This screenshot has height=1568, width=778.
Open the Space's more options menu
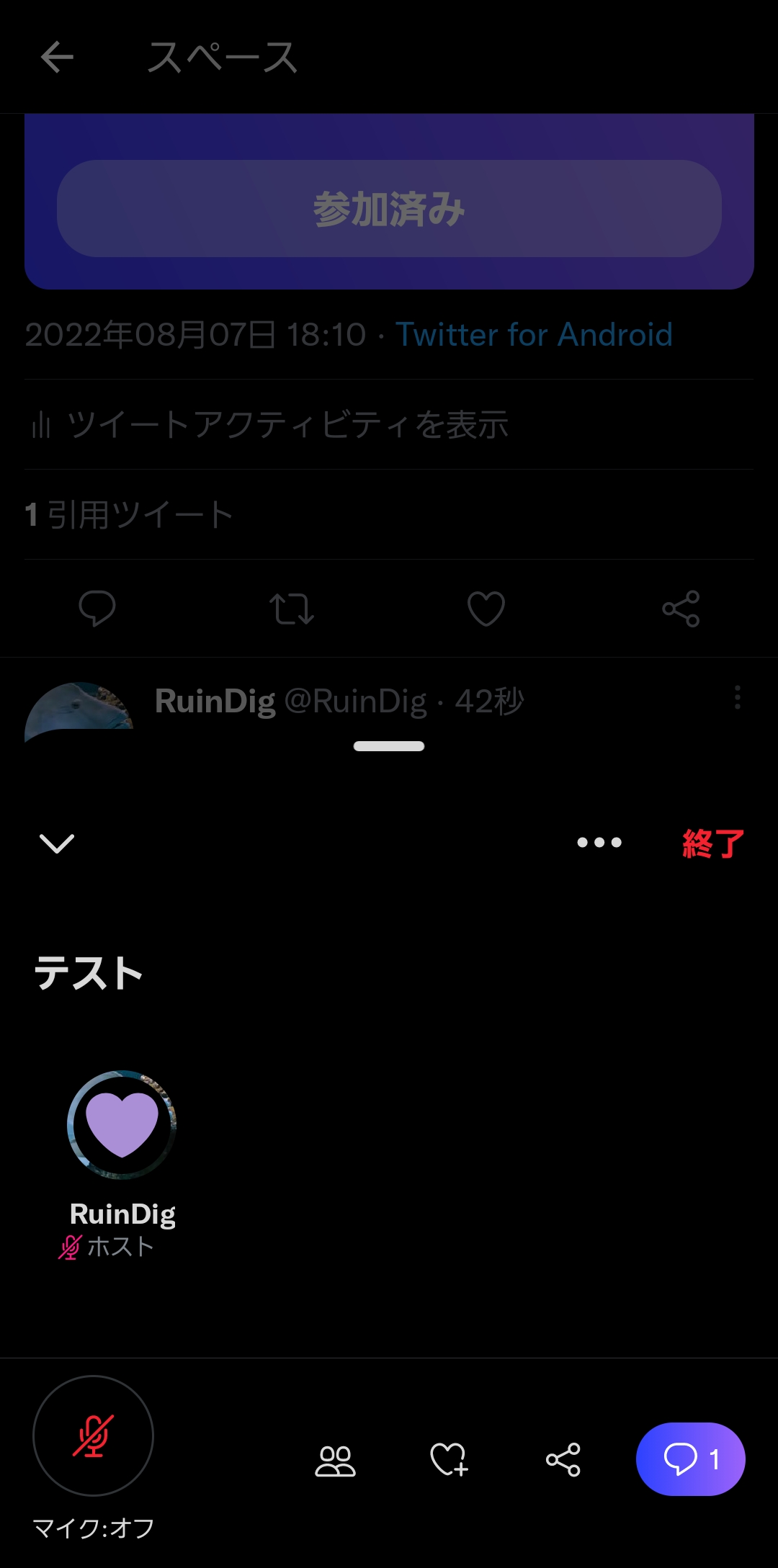[x=600, y=843]
